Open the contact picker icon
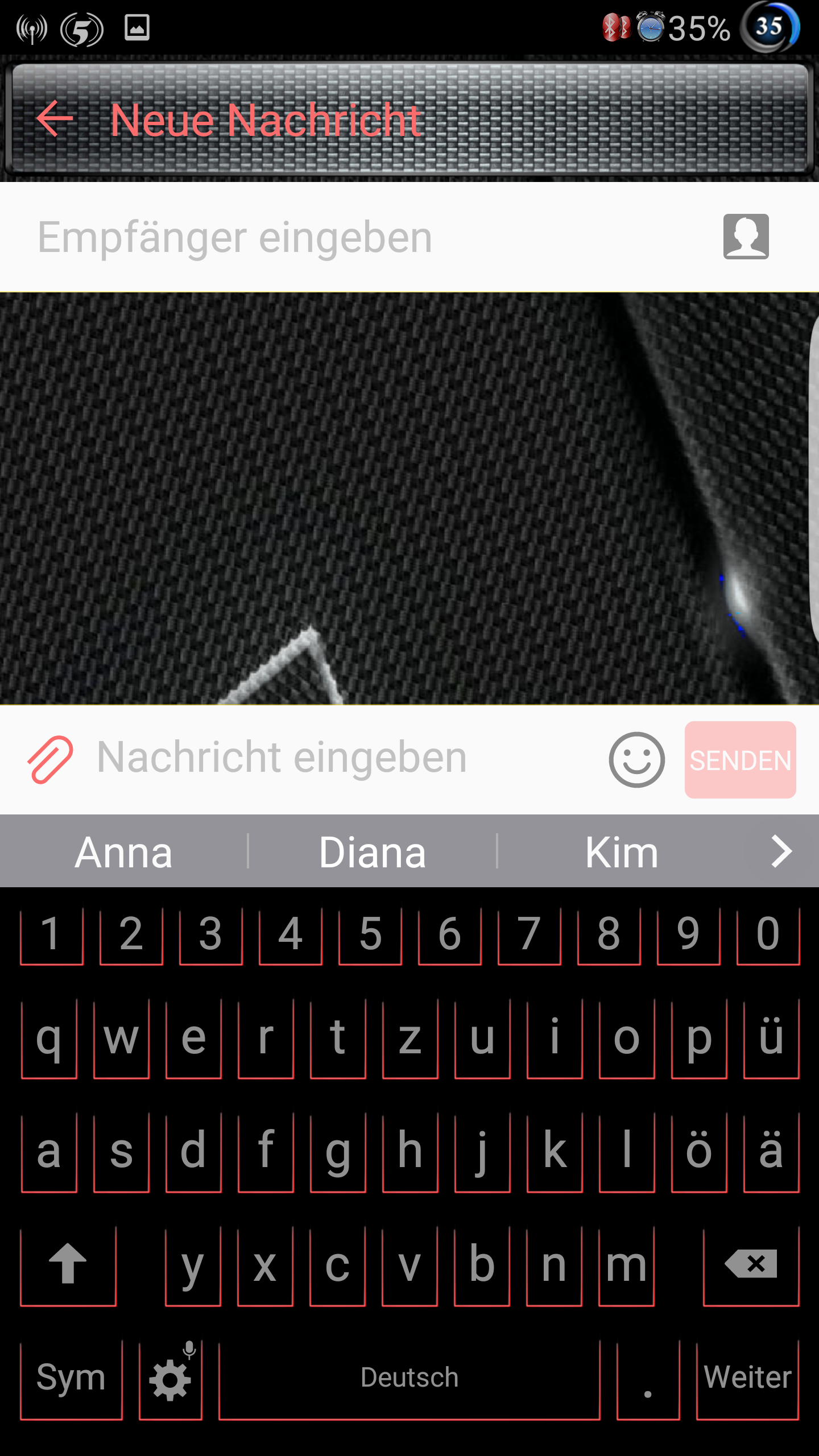Screen dimensions: 819x1456 pos(746,237)
